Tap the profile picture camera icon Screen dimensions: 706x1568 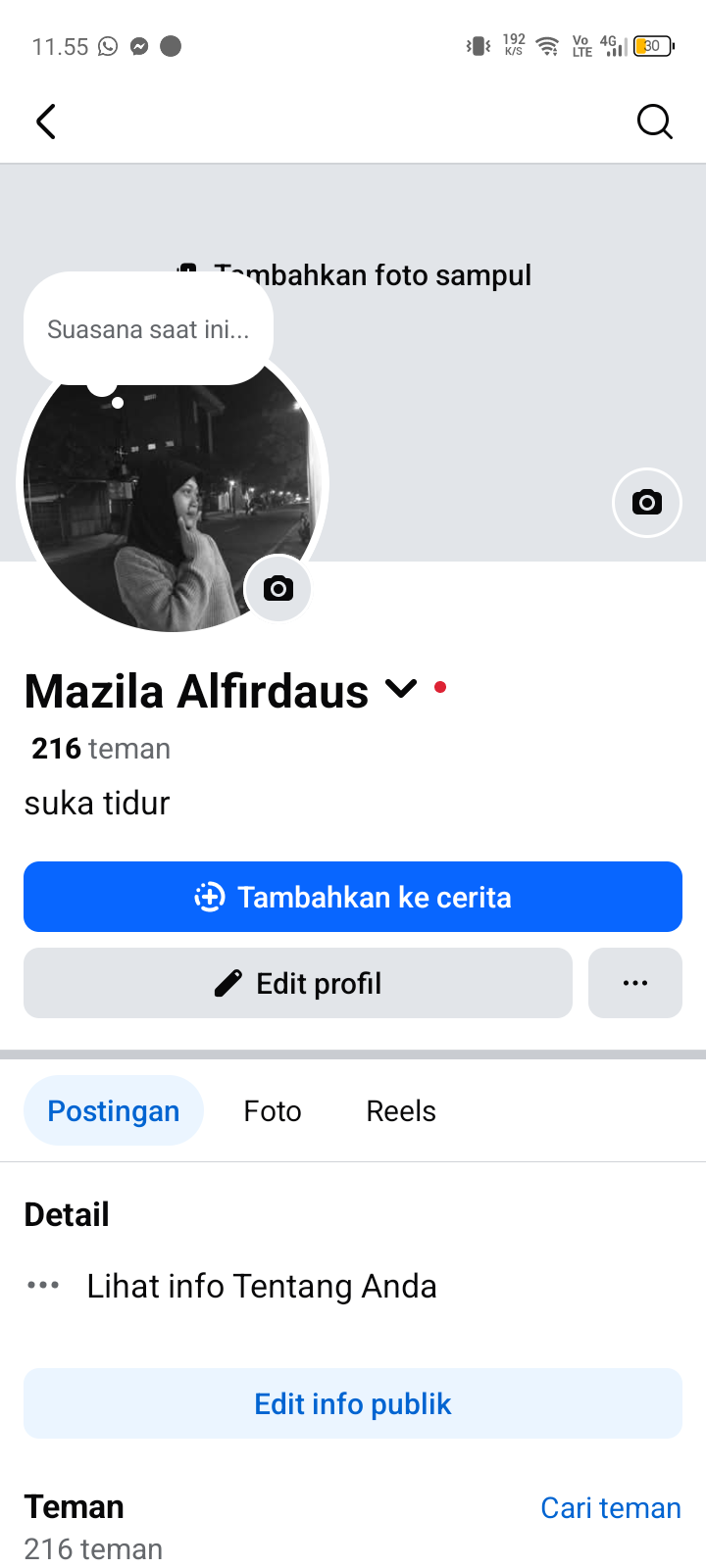(x=277, y=588)
